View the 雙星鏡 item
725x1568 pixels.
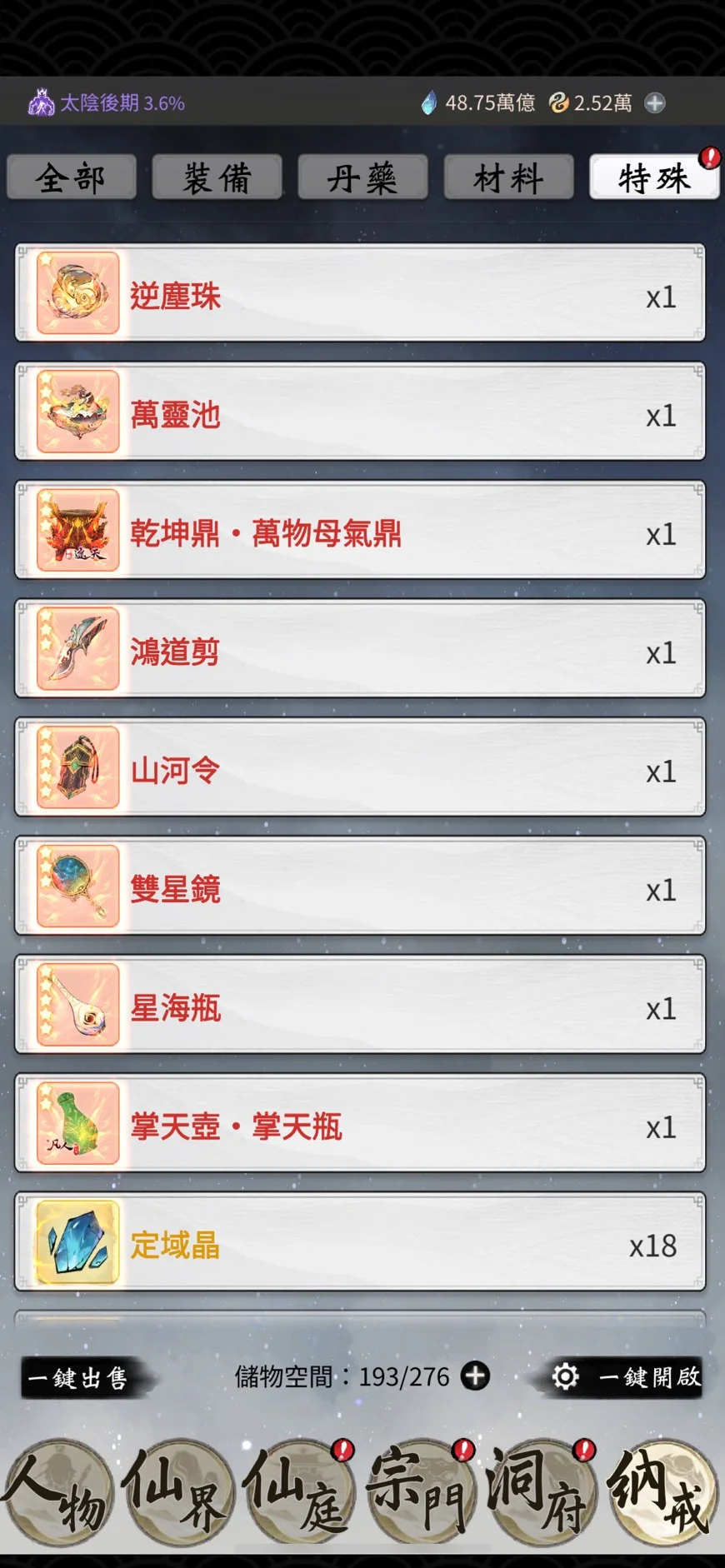click(x=360, y=887)
